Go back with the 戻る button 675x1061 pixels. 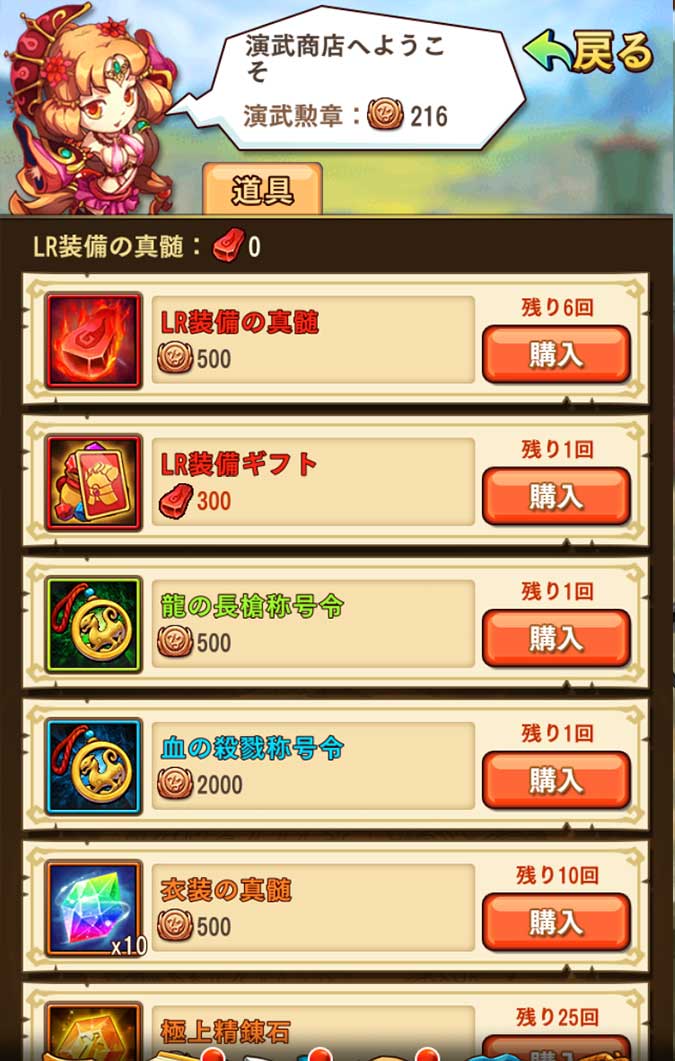pos(589,50)
